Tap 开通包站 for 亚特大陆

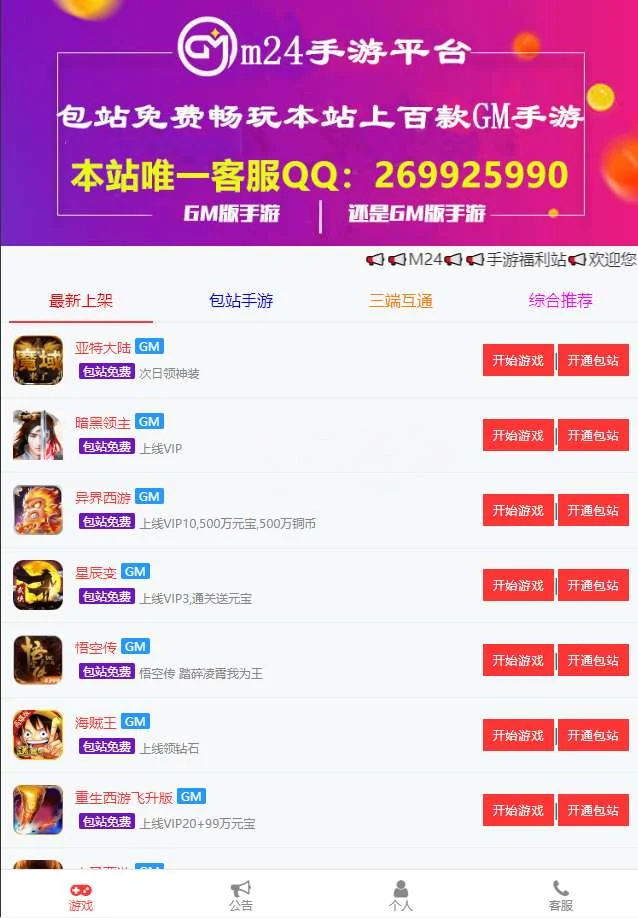coord(593,360)
